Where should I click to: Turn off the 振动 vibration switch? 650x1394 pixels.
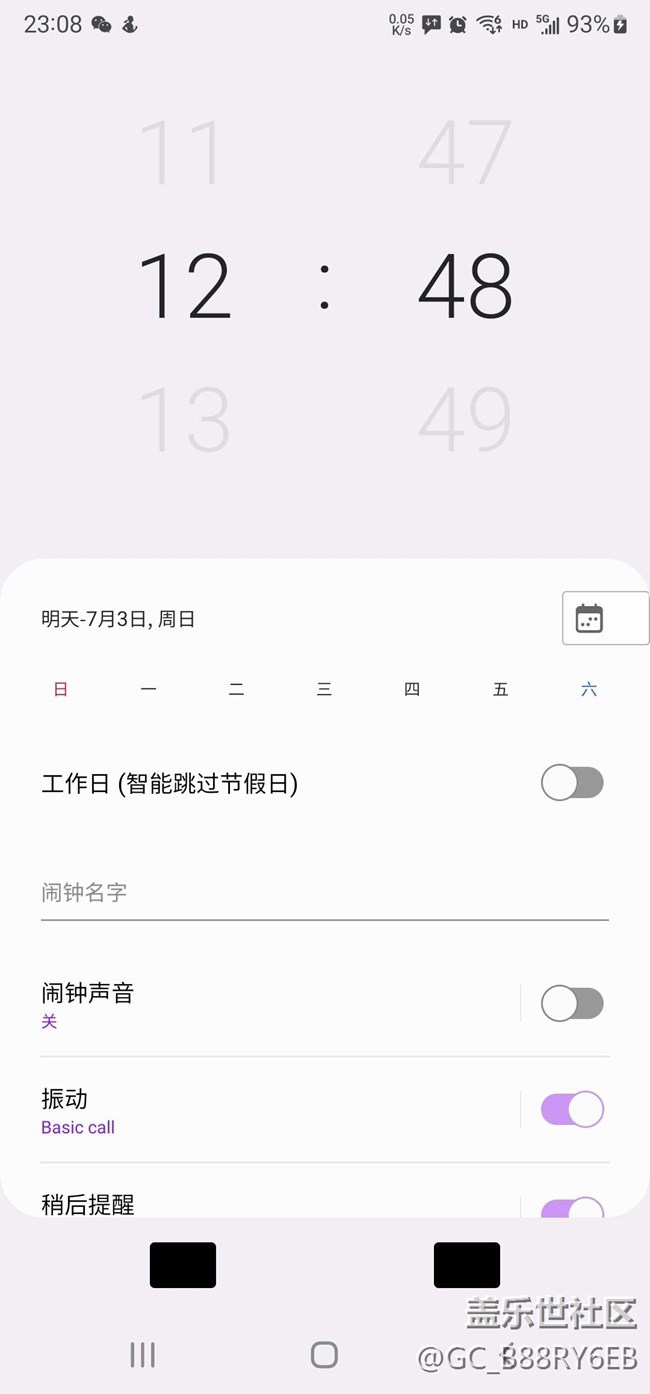coord(572,1109)
